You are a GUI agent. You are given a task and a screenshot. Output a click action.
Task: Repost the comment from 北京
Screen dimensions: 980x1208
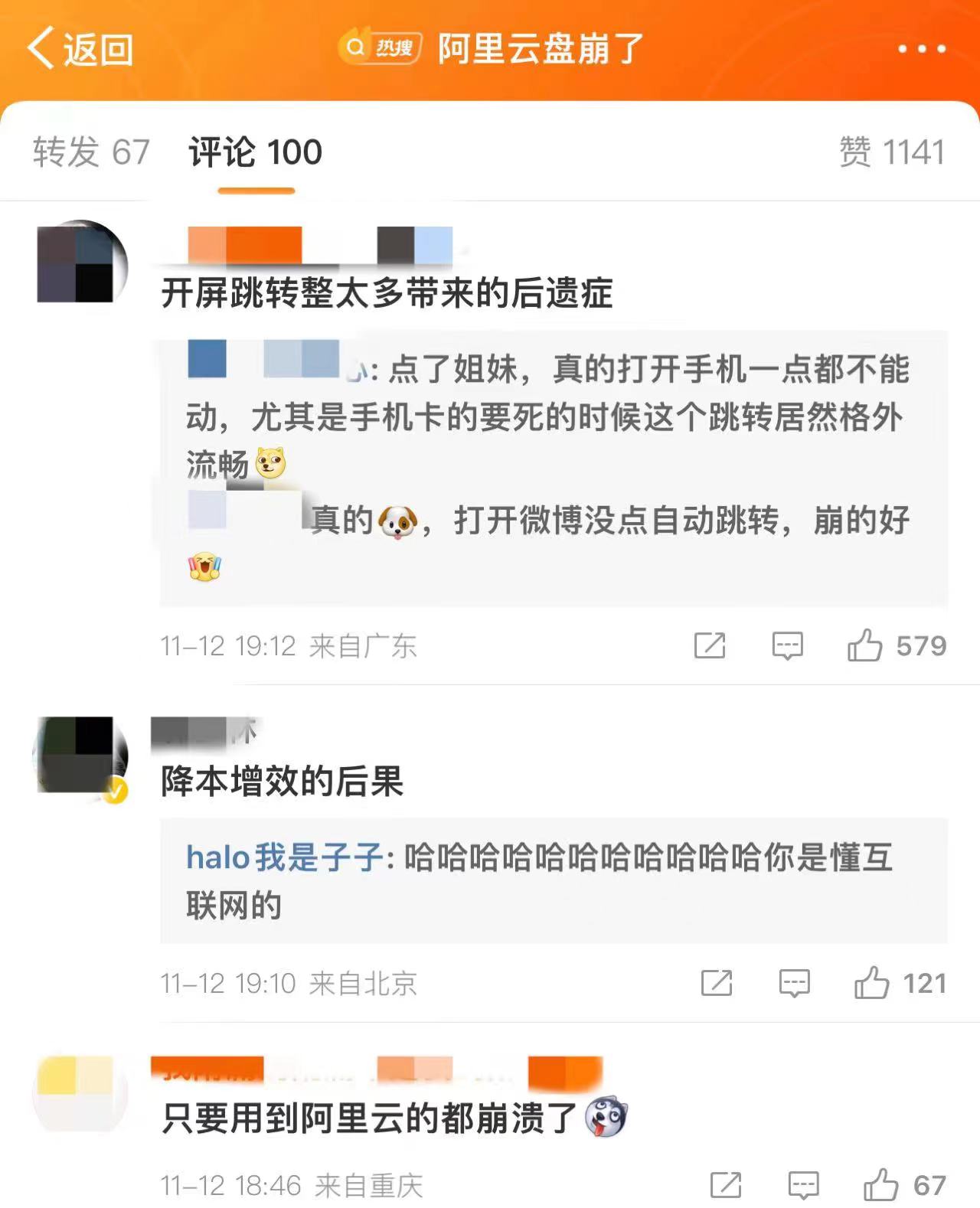(717, 983)
